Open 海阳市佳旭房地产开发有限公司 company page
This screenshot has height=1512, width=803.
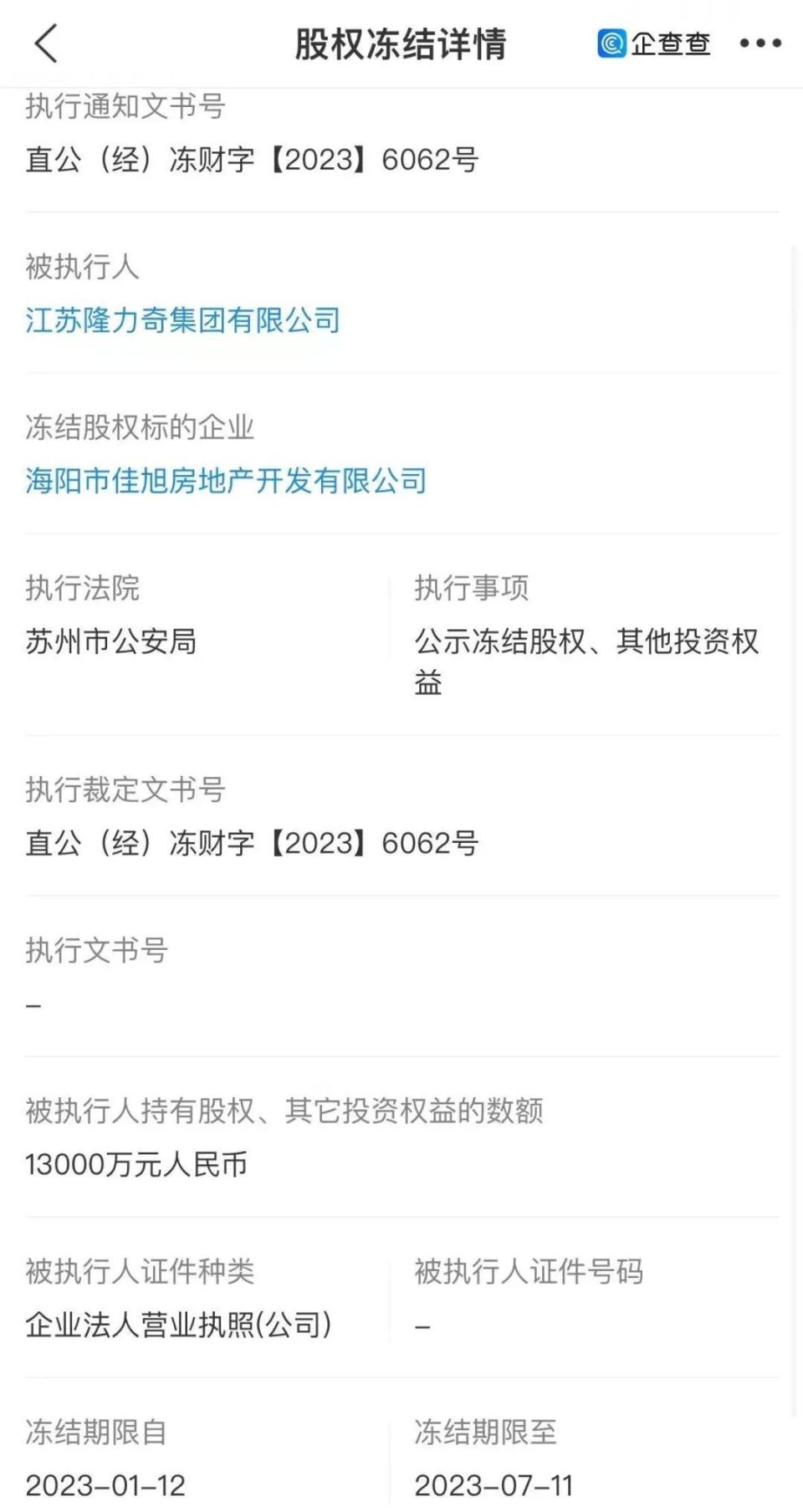(x=226, y=481)
